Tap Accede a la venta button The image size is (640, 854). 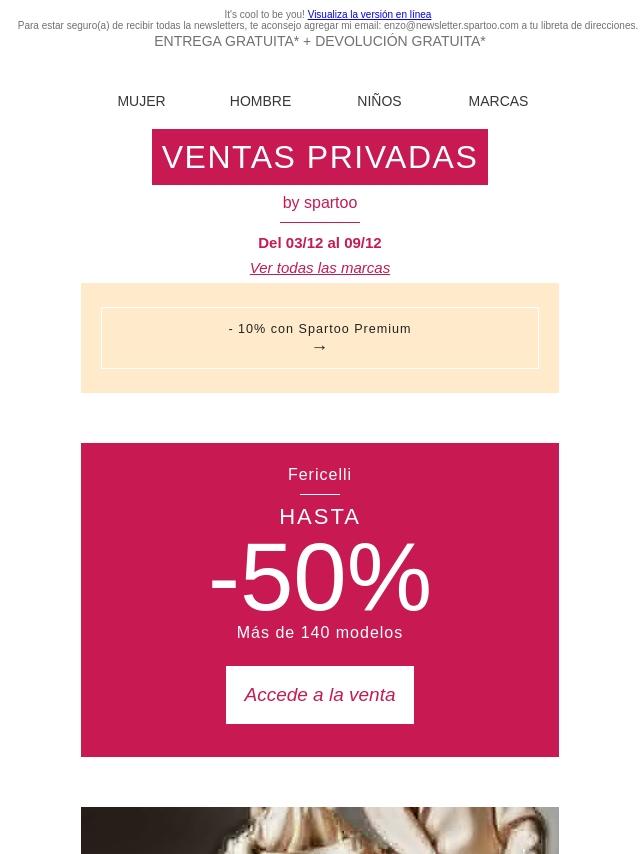[x=320, y=695]
